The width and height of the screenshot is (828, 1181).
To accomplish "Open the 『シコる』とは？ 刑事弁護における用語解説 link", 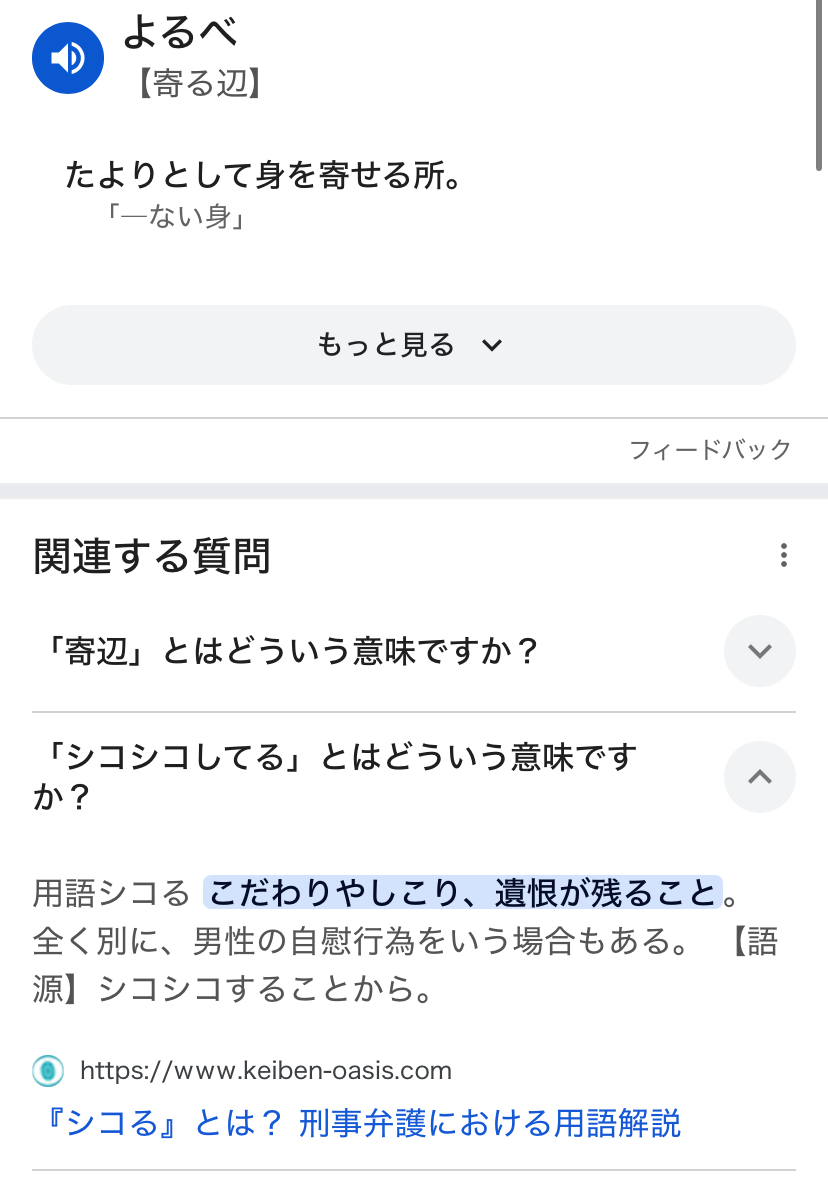I will (357, 1123).
